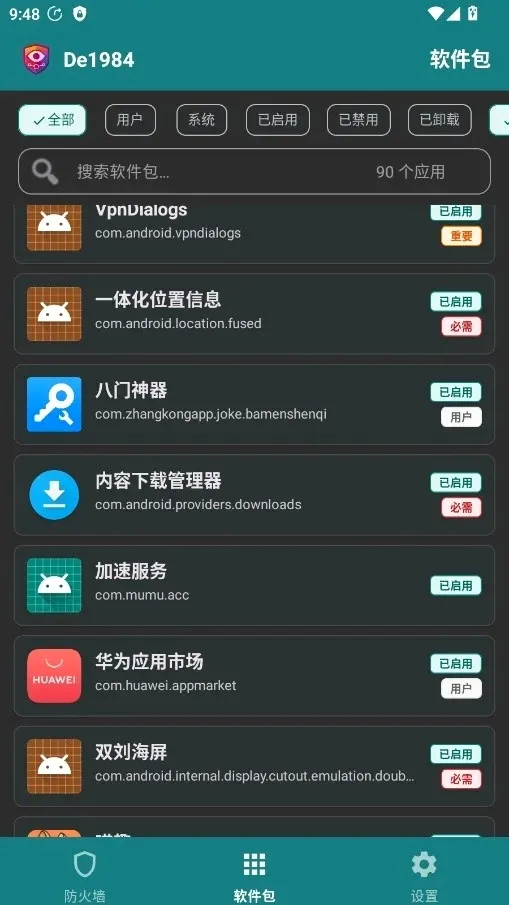The width and height of the screenshot is (509, 905).
Task: Tap the 搜索软件包 search field
Action: click(x=254, y=171)
